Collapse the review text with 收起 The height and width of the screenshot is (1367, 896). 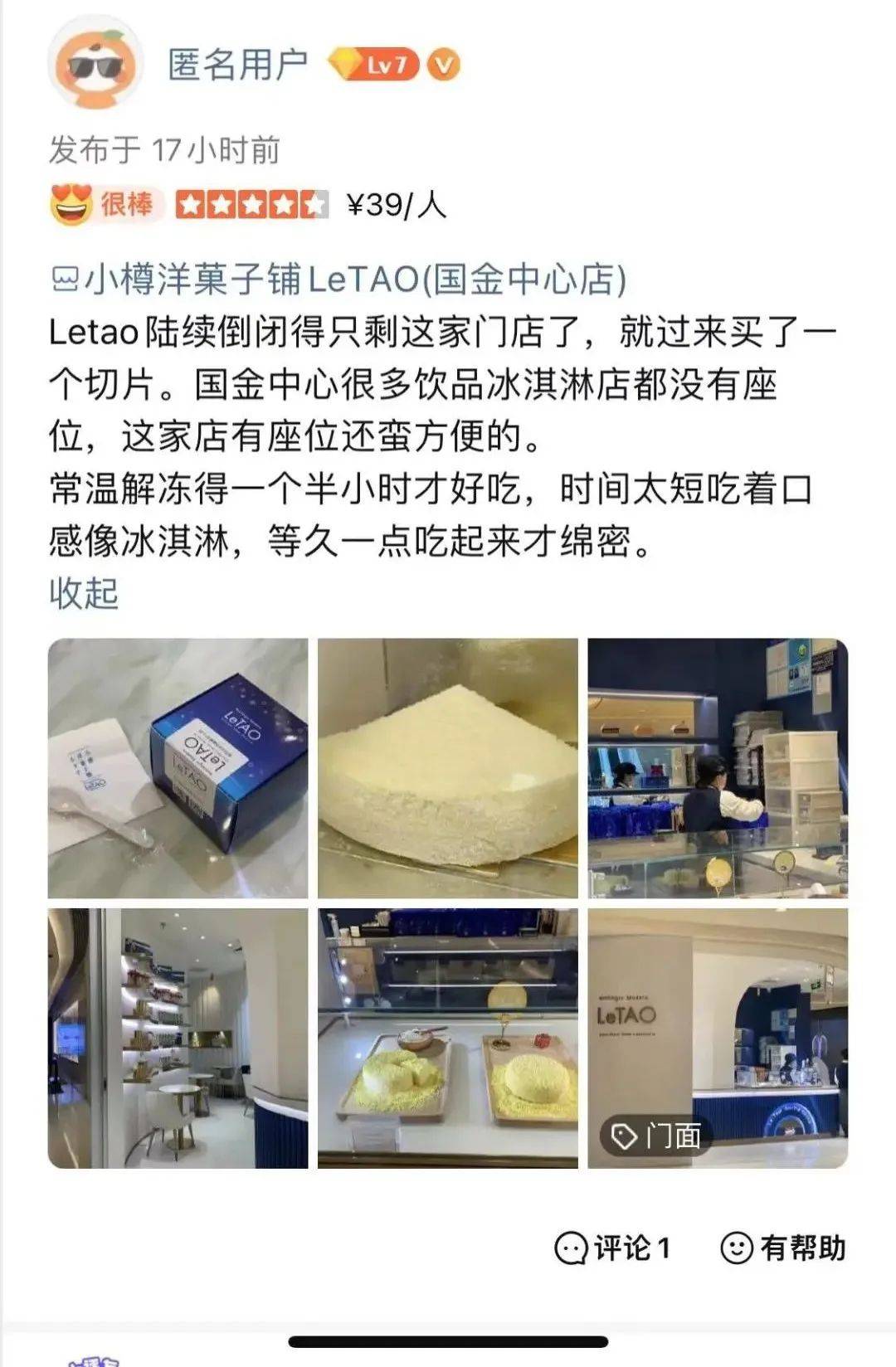pos(84,593)
